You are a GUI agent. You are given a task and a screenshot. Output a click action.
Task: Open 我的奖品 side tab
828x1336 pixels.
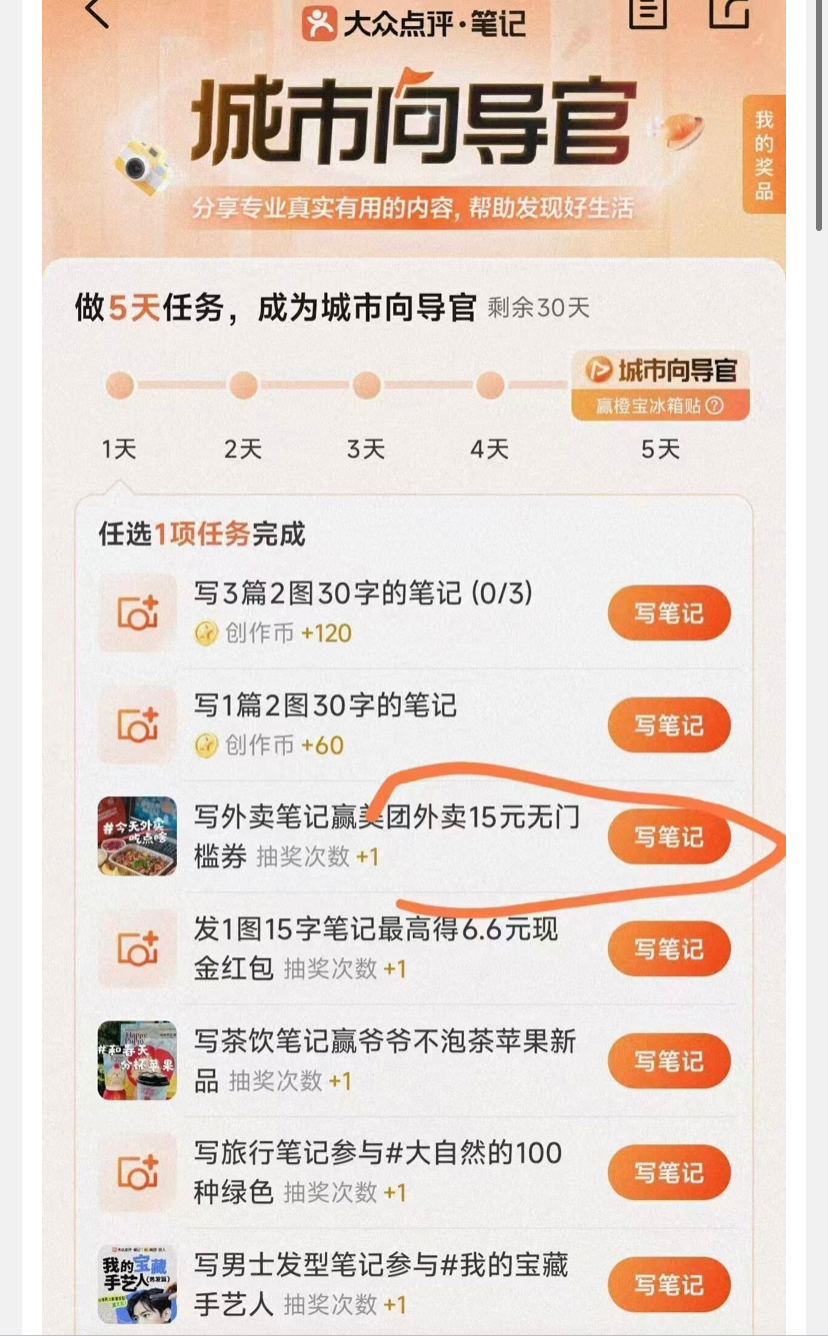pos(764,155)
